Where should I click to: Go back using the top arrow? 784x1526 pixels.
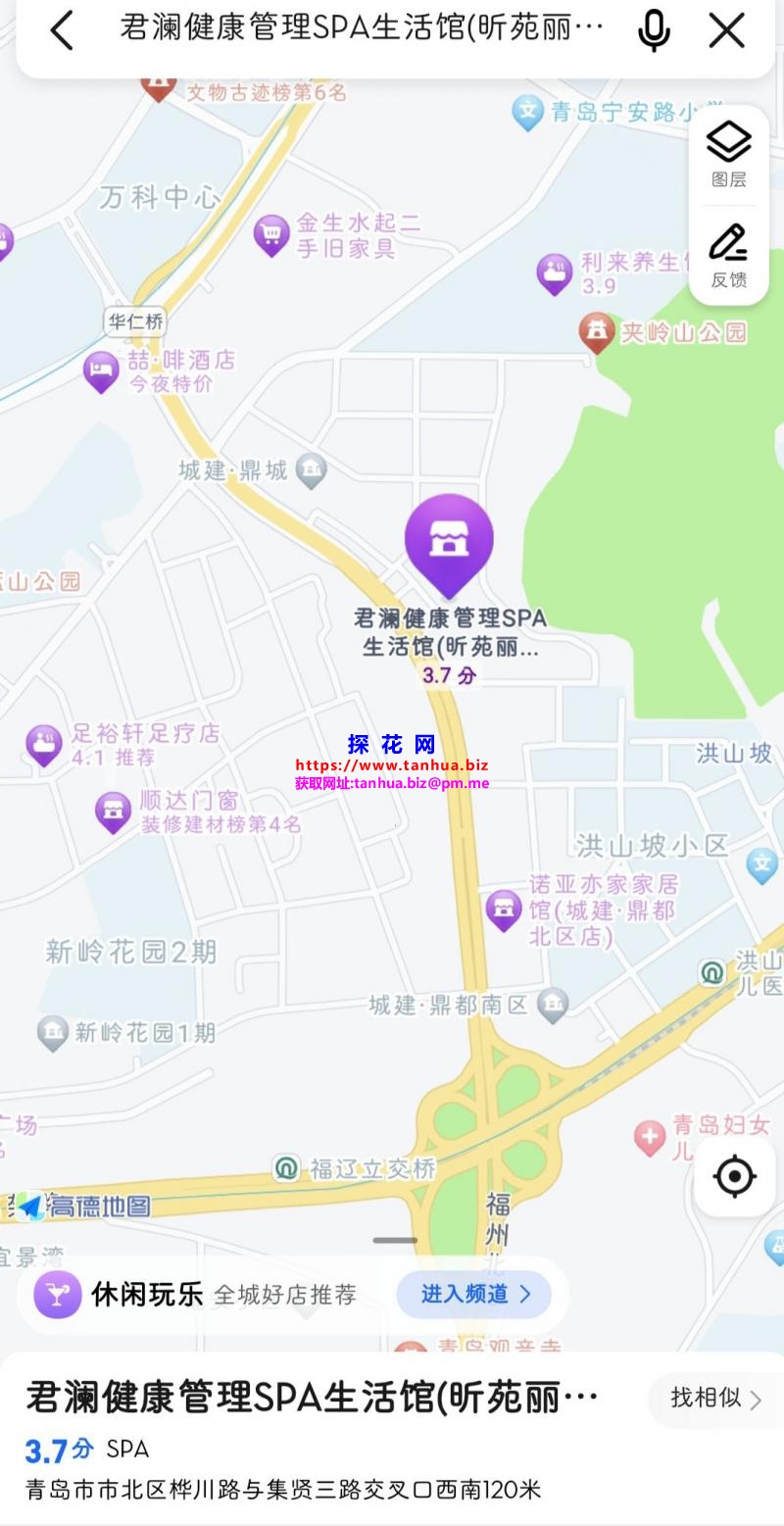[61, 30]
